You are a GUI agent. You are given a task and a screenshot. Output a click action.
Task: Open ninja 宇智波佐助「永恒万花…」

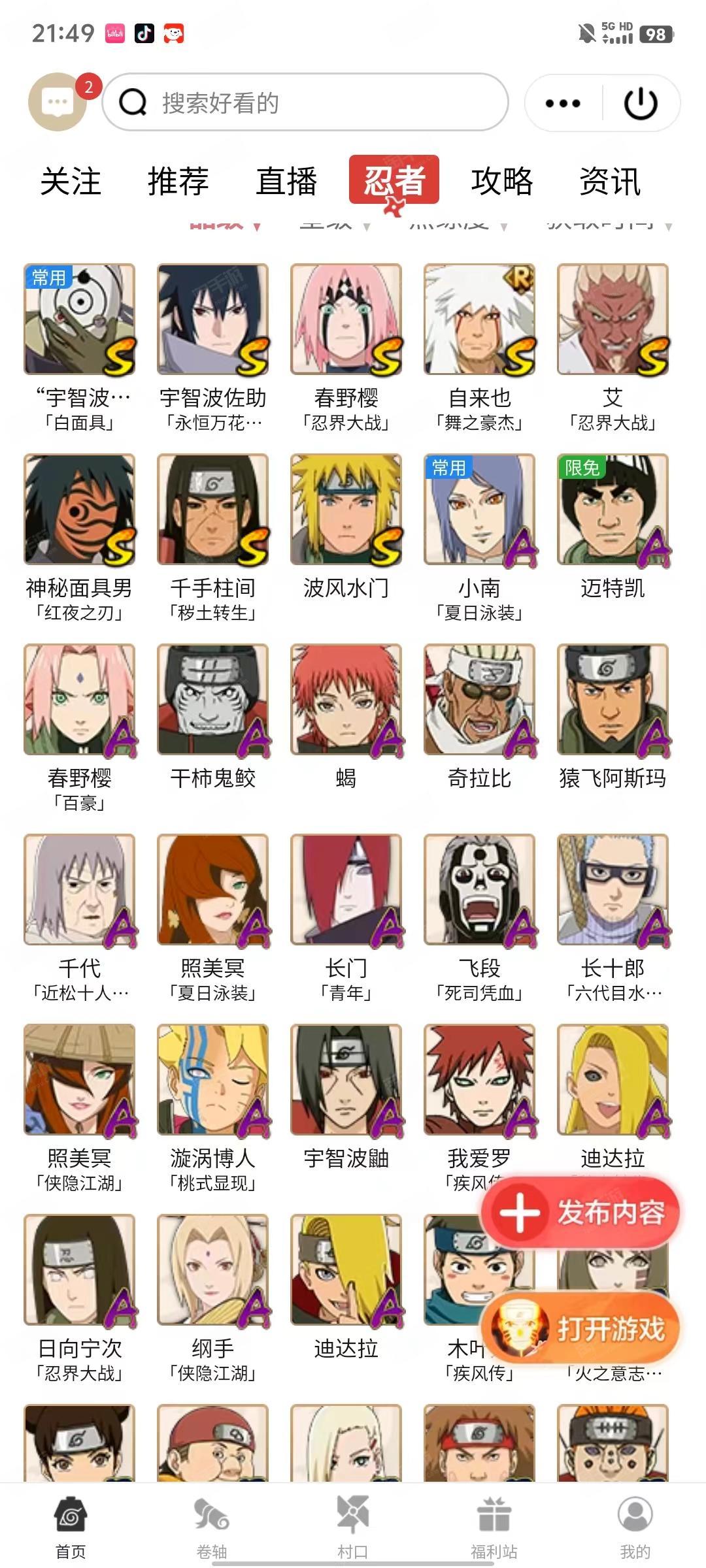(212, 348)
